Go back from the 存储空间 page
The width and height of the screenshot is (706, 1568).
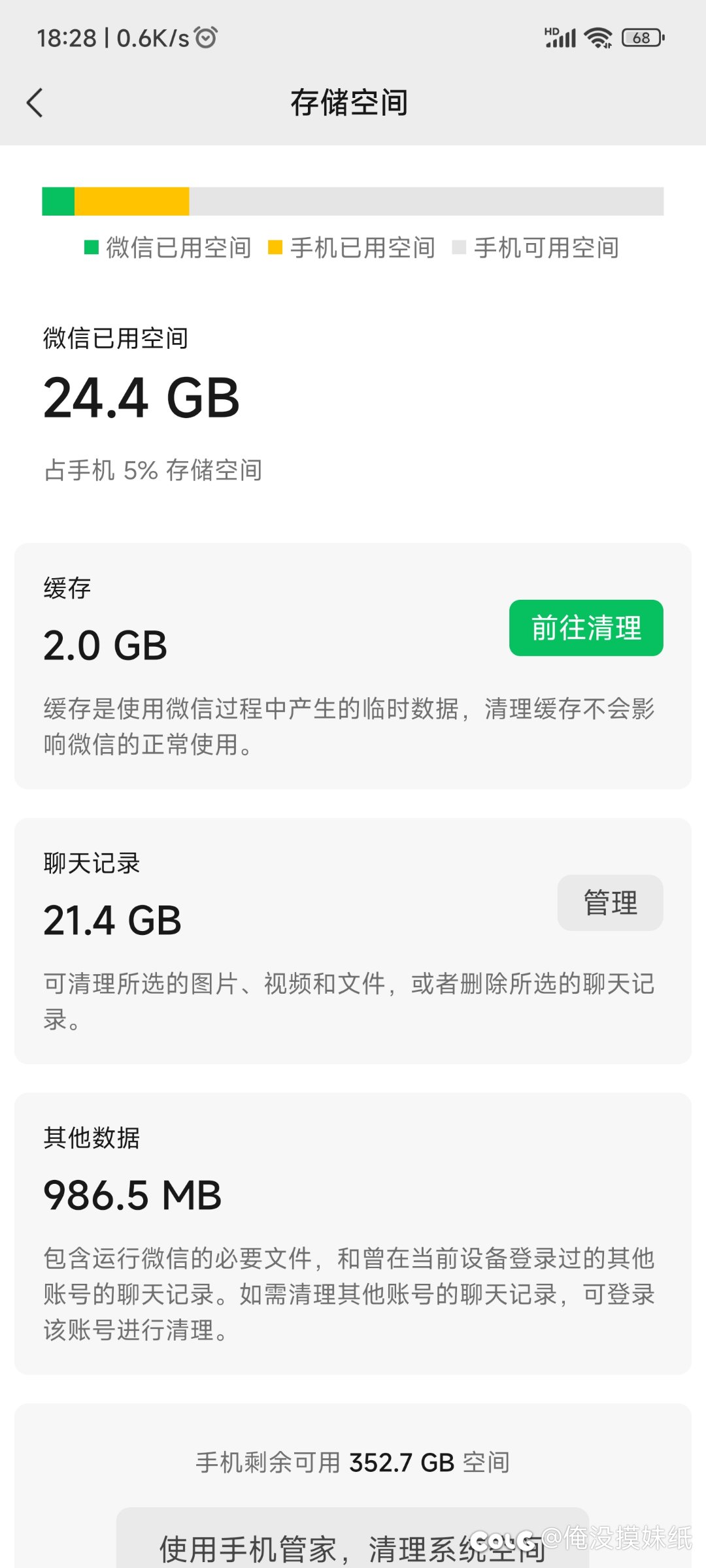(x=35, y=103)
